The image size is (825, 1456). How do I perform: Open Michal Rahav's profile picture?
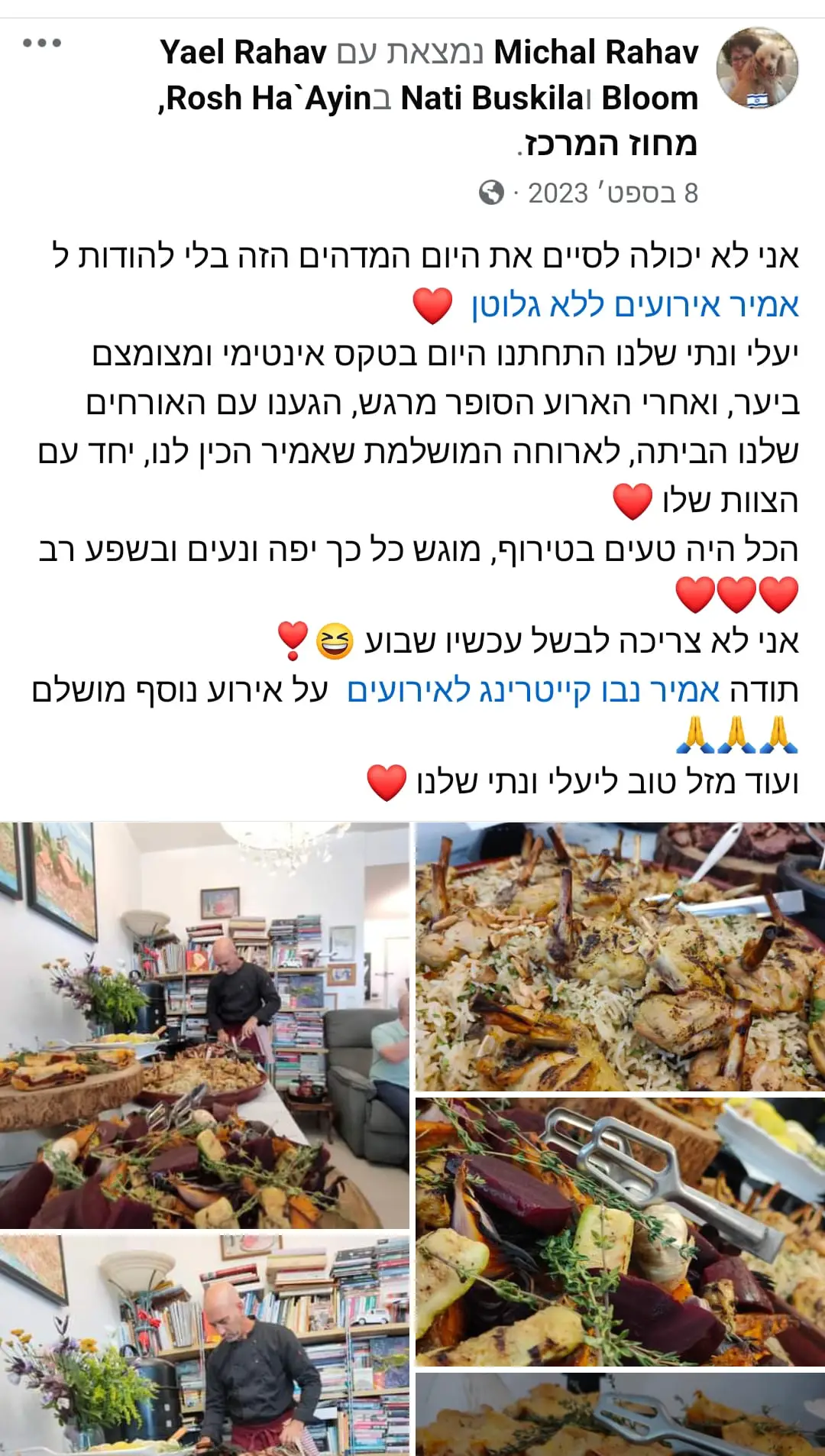click(757, 68)
